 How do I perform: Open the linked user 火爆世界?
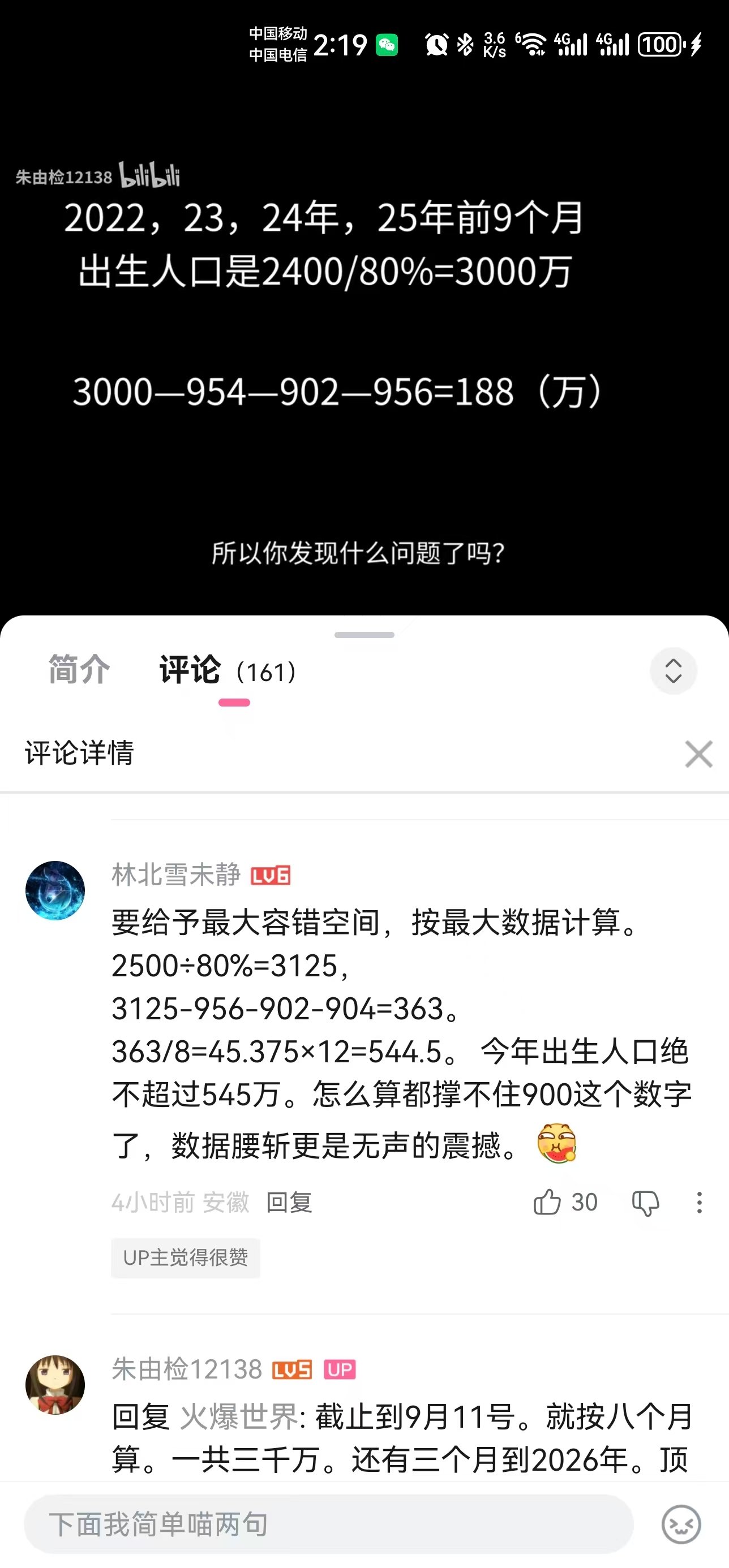click(x=238, y=1417)
